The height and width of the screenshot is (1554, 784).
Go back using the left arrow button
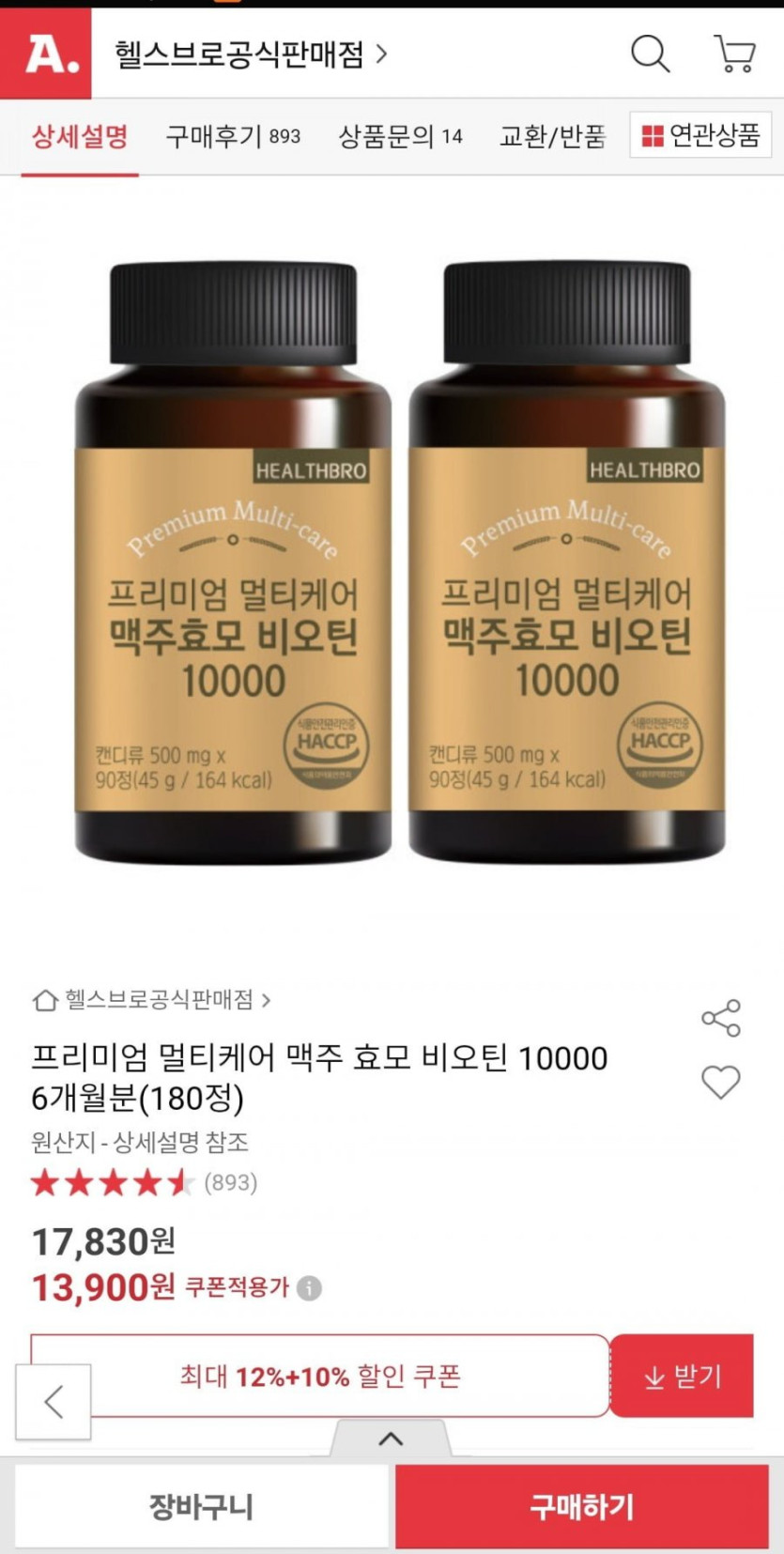click(x=54, y=1402)
